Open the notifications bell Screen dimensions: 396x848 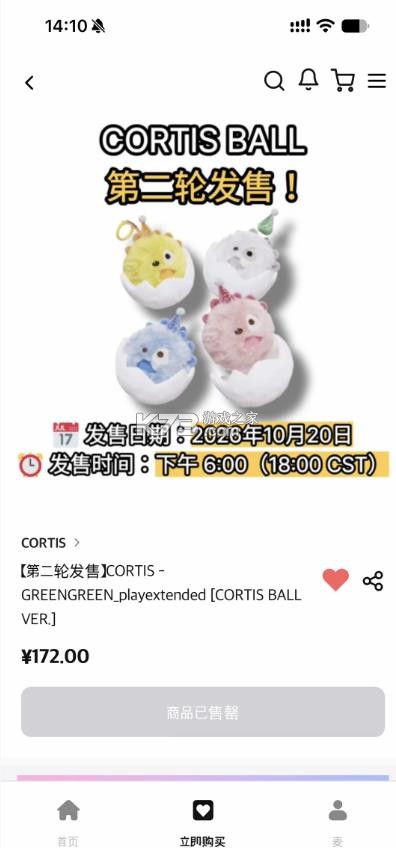[x=308, y=80]
